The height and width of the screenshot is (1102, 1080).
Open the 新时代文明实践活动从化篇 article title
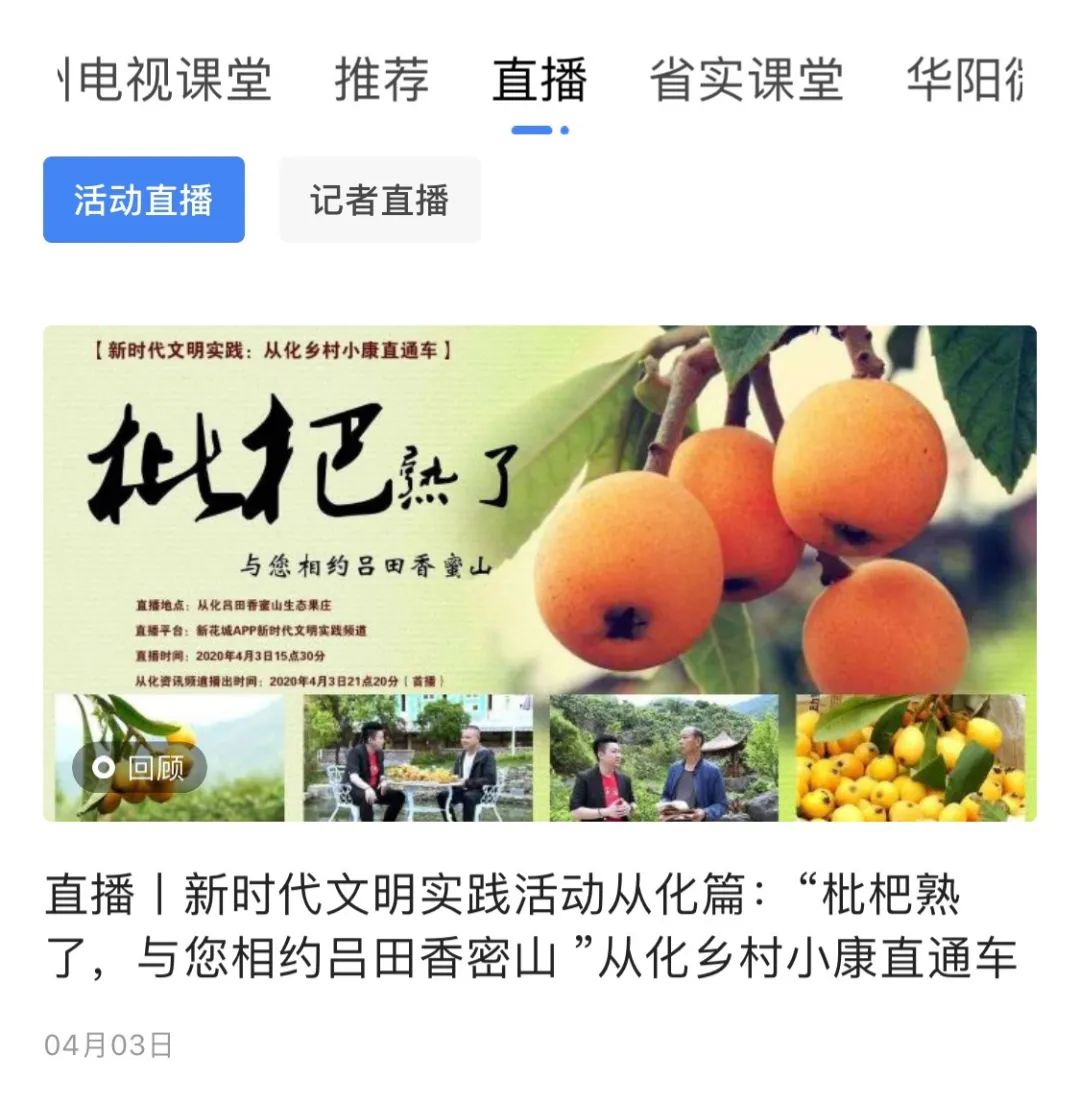[x=530, y=926]
